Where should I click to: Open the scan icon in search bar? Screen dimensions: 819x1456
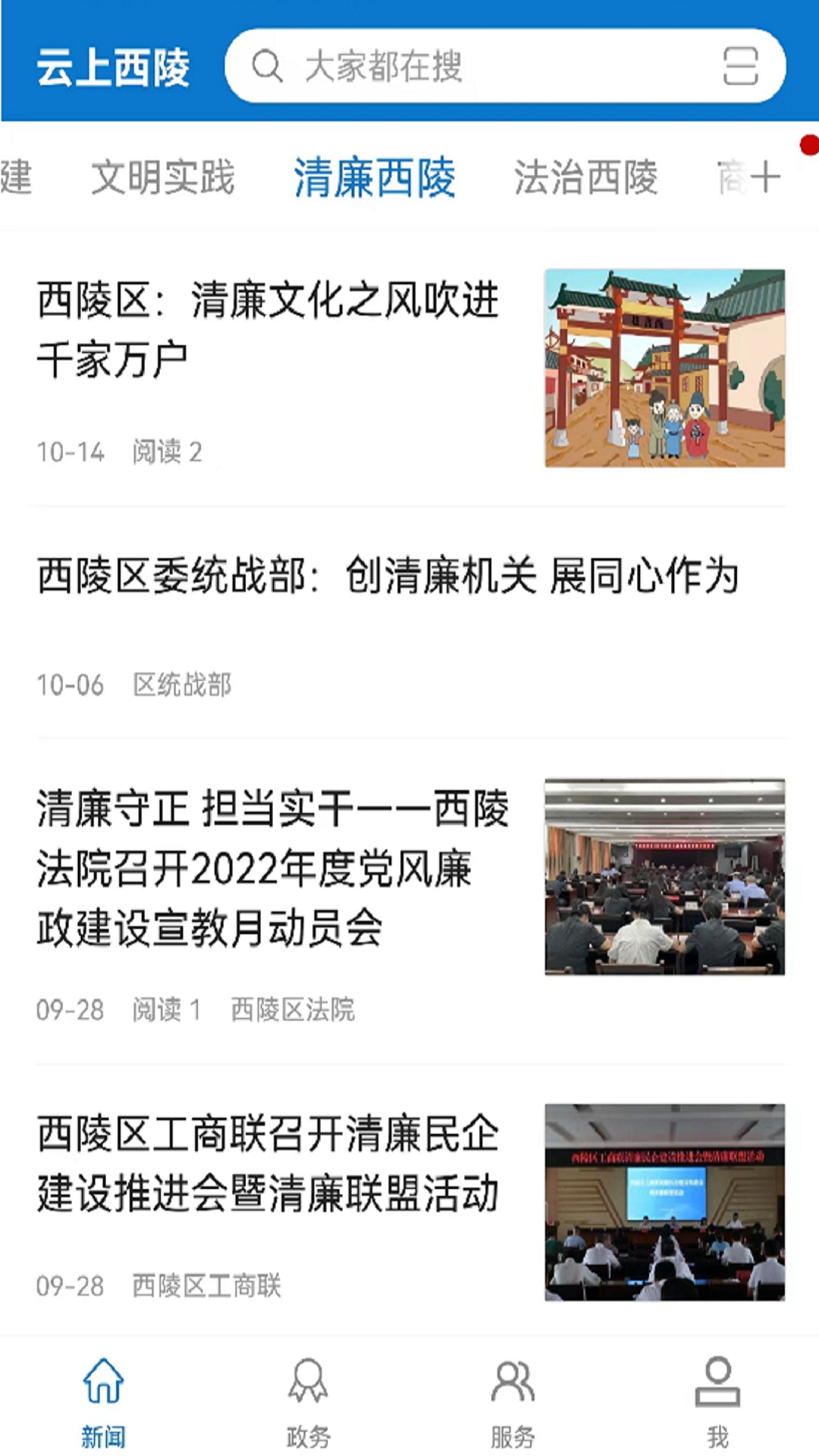pyautogui.click(x=740, y=66)
